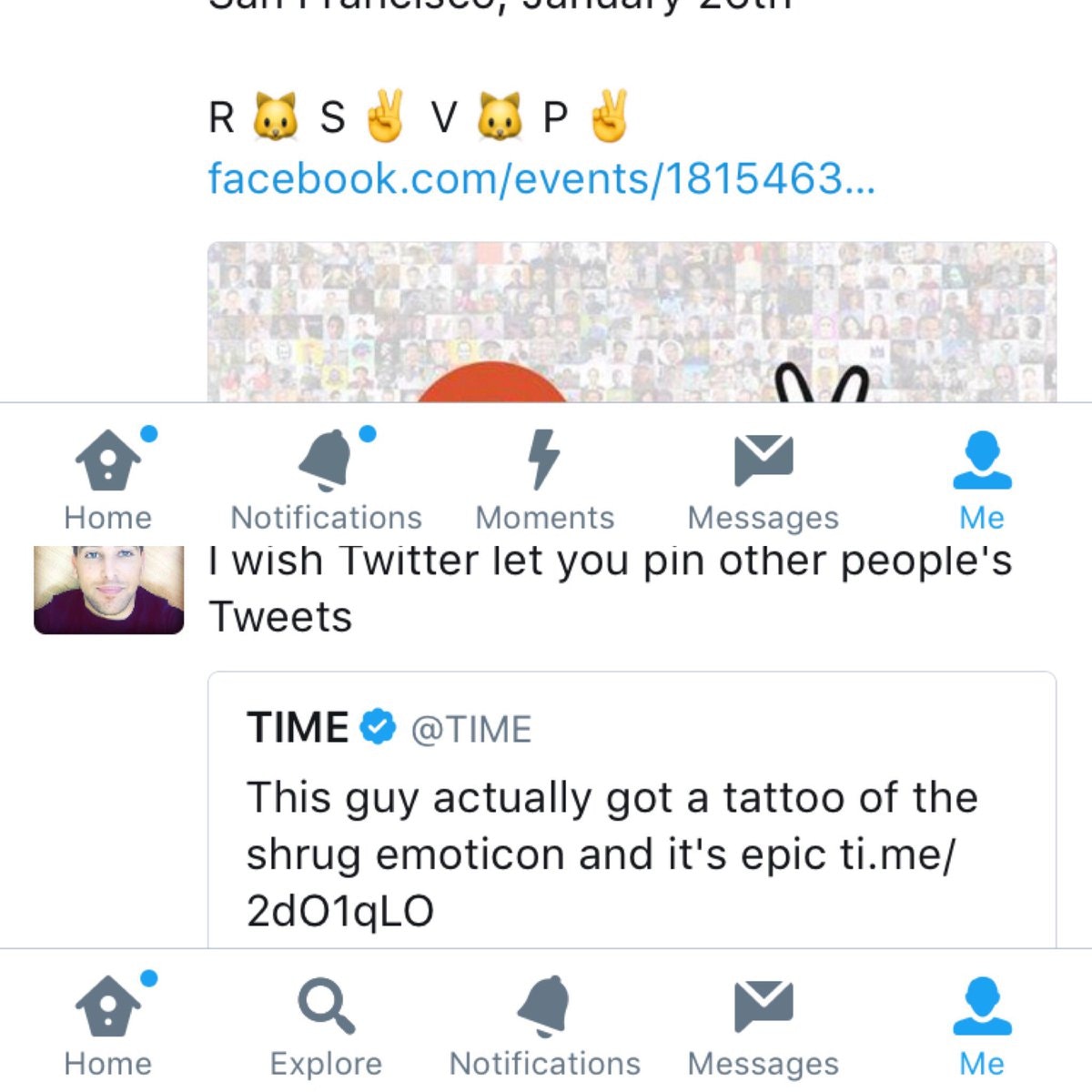This screenshot has height=1092, width=1092.
Task: Switch to the Moments tab
Action: point(544,480)
